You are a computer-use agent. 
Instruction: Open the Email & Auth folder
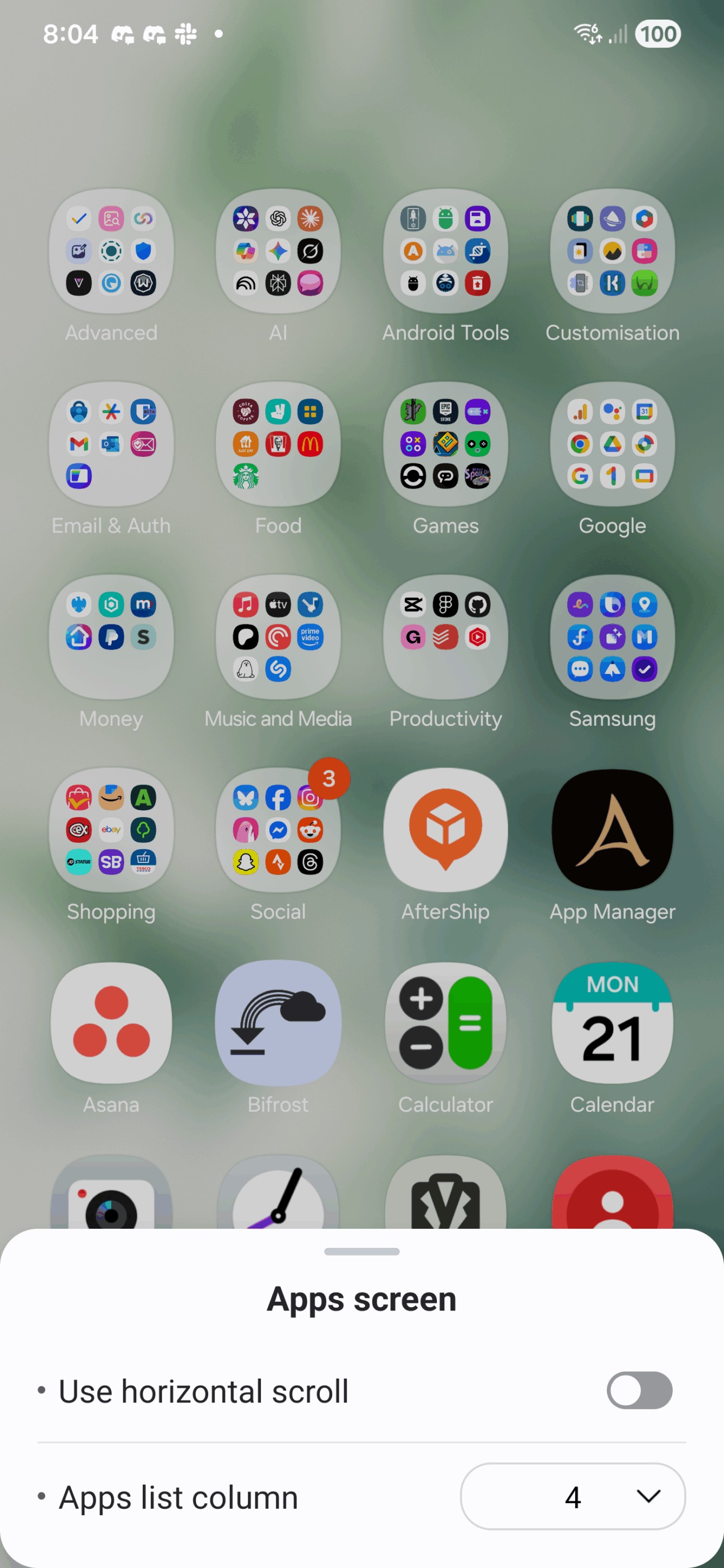point(112,444)
